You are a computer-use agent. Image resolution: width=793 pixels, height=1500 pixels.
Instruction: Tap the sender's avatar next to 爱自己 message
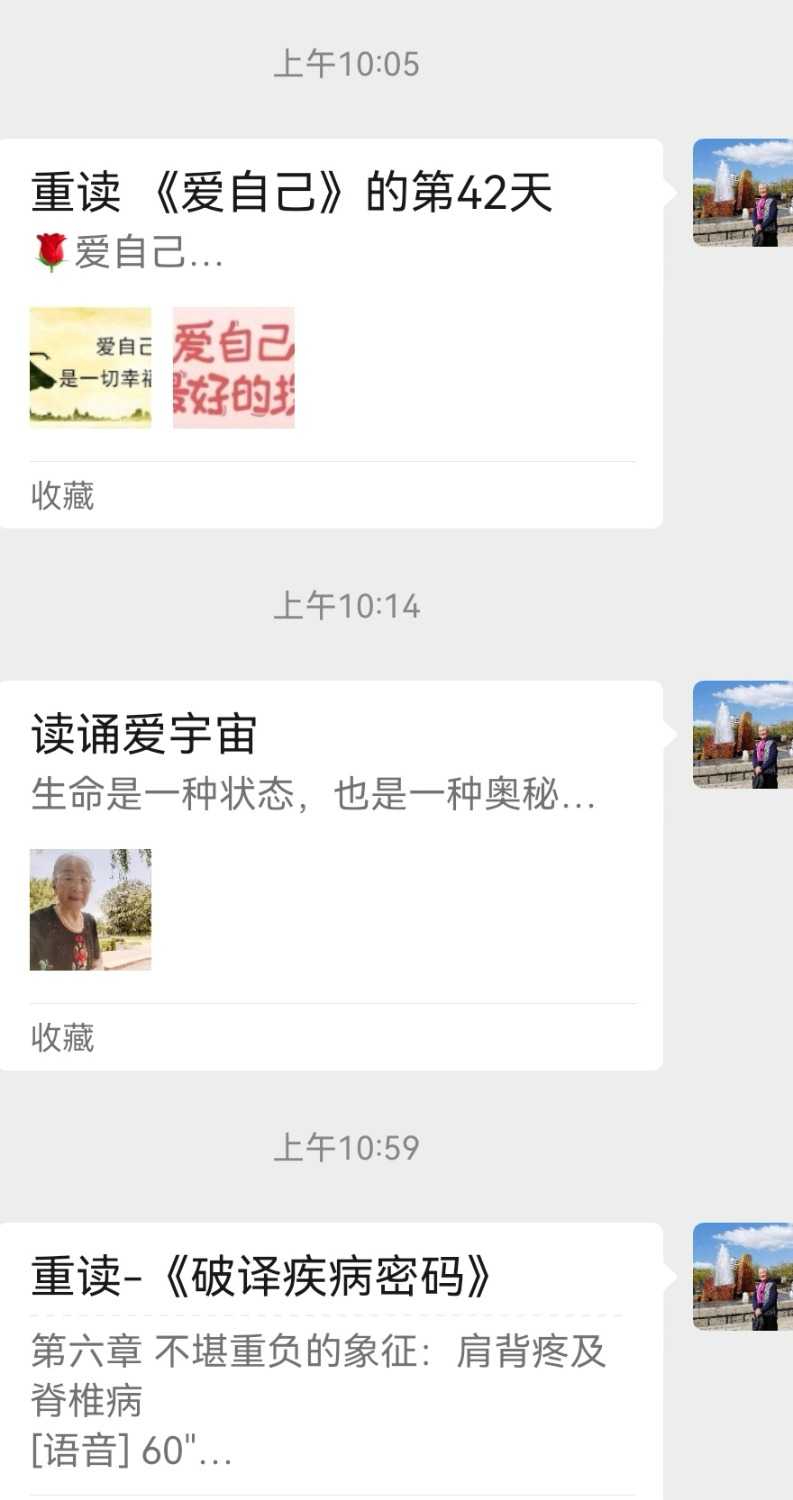click(742, 193)
